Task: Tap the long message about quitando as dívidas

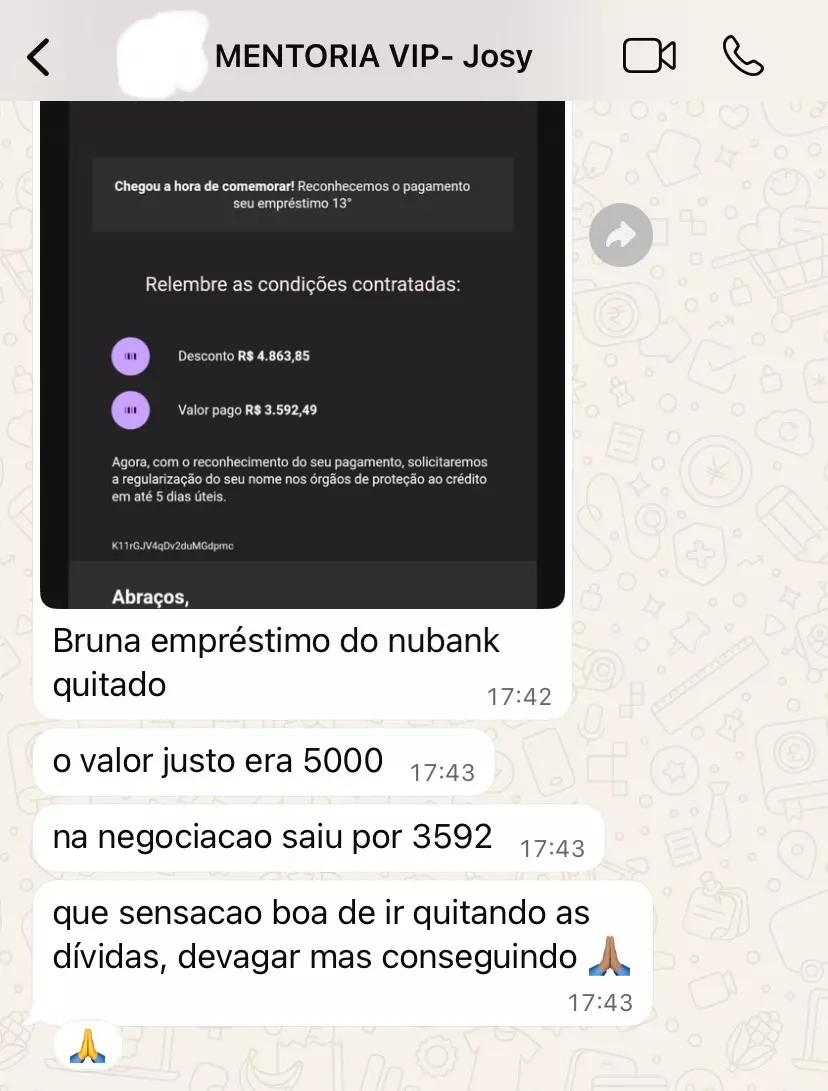Action: (320, 934)
